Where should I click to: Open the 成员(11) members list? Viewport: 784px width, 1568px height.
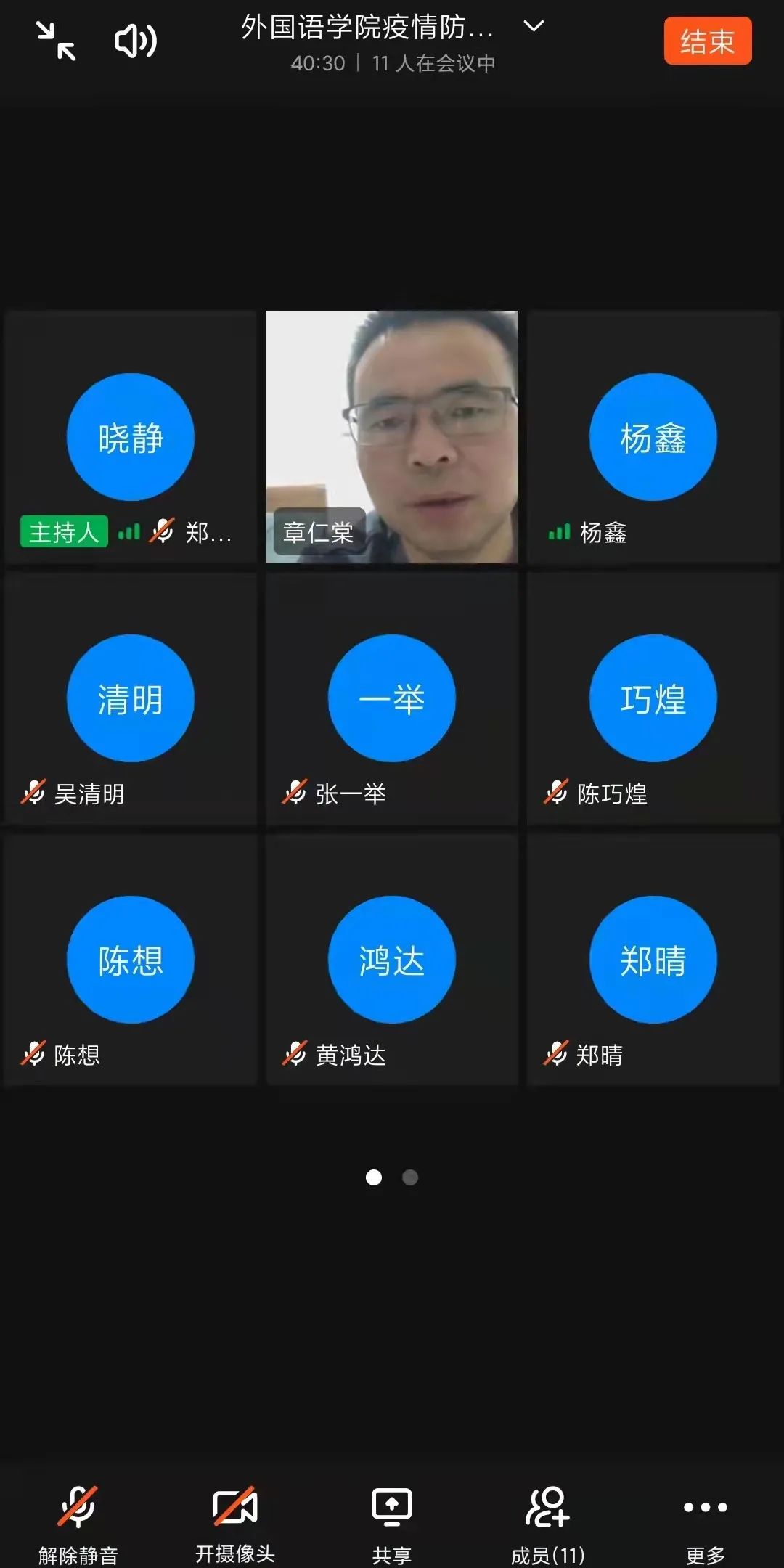(x=548, y=1522)
